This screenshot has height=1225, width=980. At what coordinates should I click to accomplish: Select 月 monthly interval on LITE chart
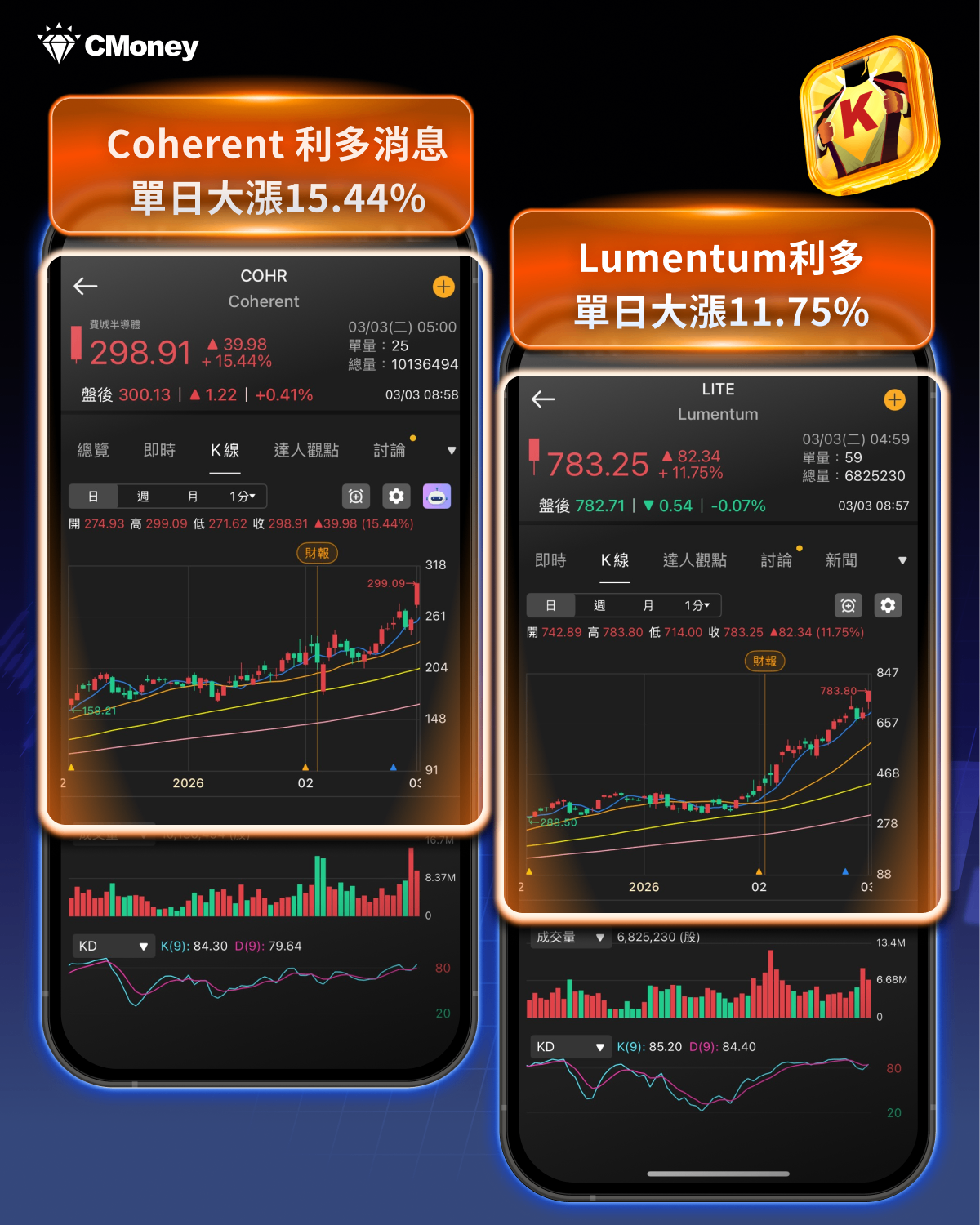650,605
